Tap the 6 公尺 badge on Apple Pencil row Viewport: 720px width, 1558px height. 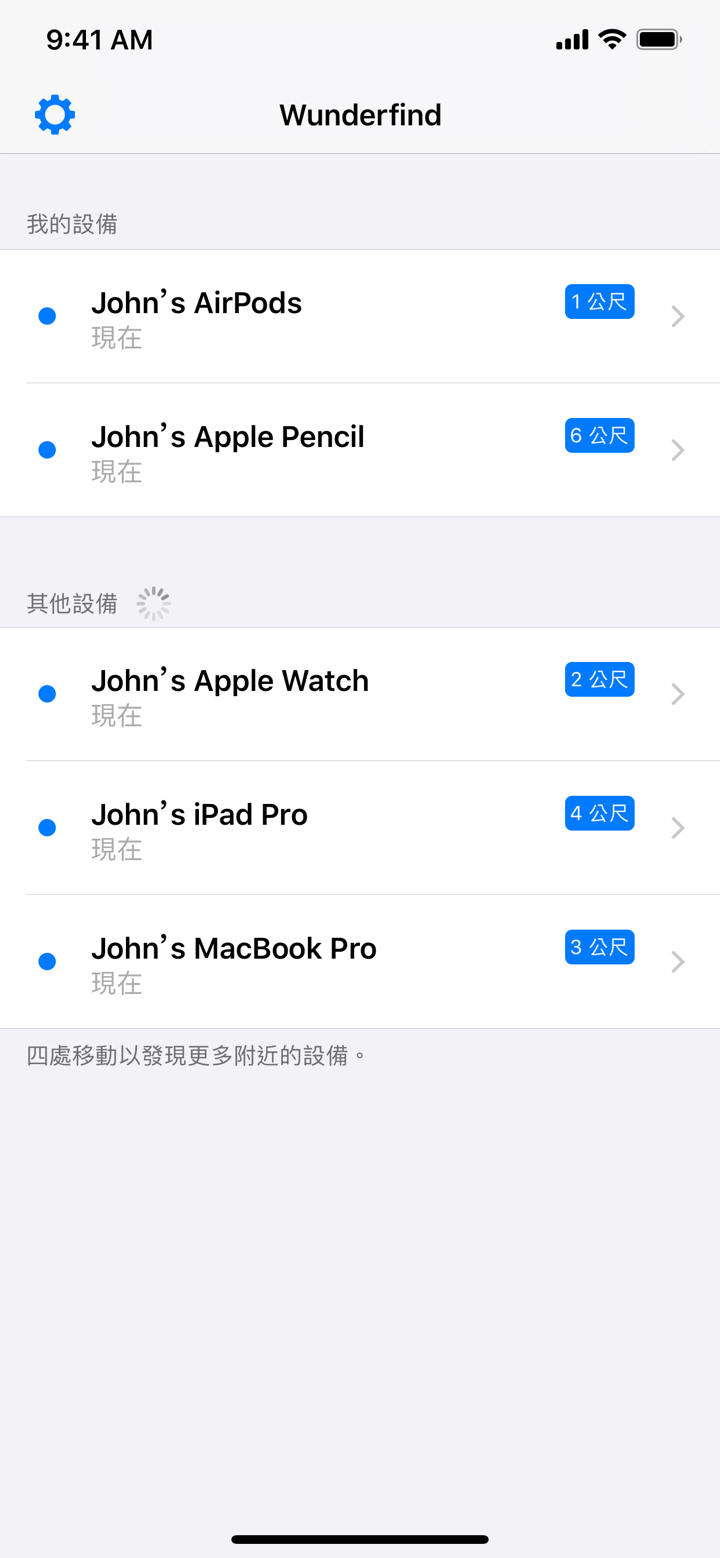(x=599, y=435)
